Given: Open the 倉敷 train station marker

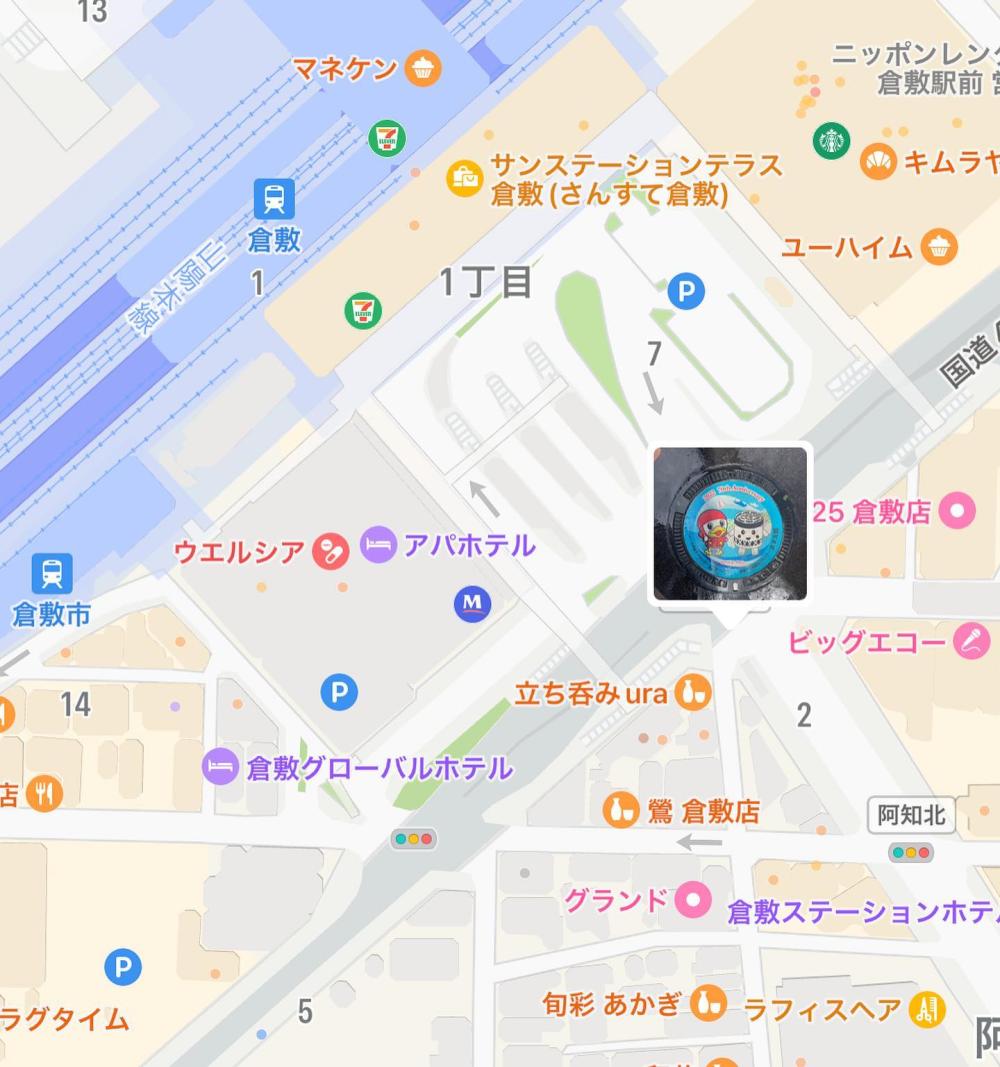Looking at the screenshot, I should [273, 199].
